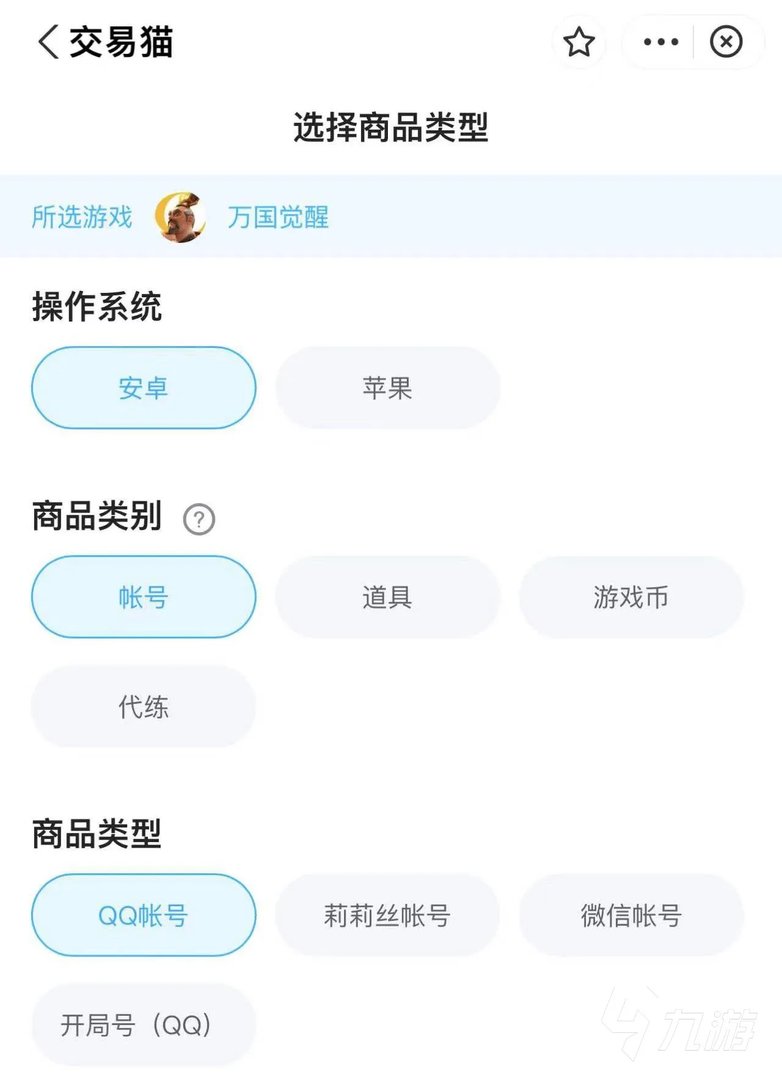Choose 微信帐号 product type
The width and height of the screenshot is (782, 1080).
(x=631, y=915)
